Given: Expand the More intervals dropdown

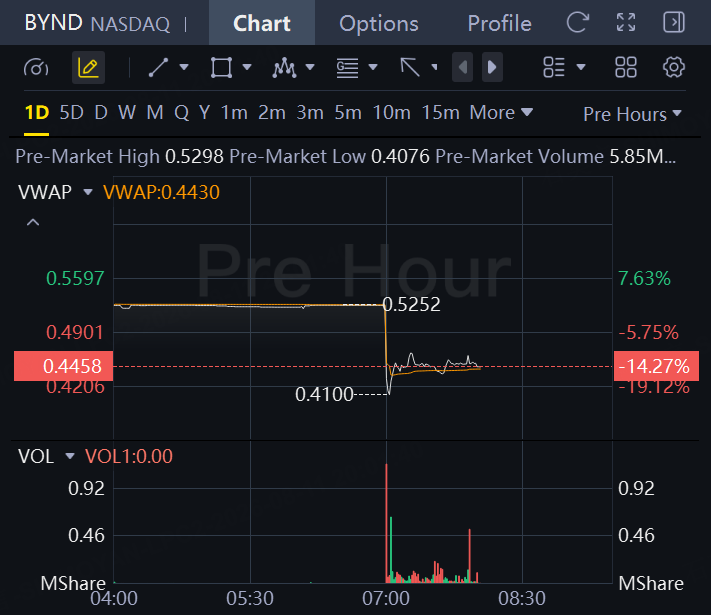Looking at the screenshot, I should click(501, 112).
